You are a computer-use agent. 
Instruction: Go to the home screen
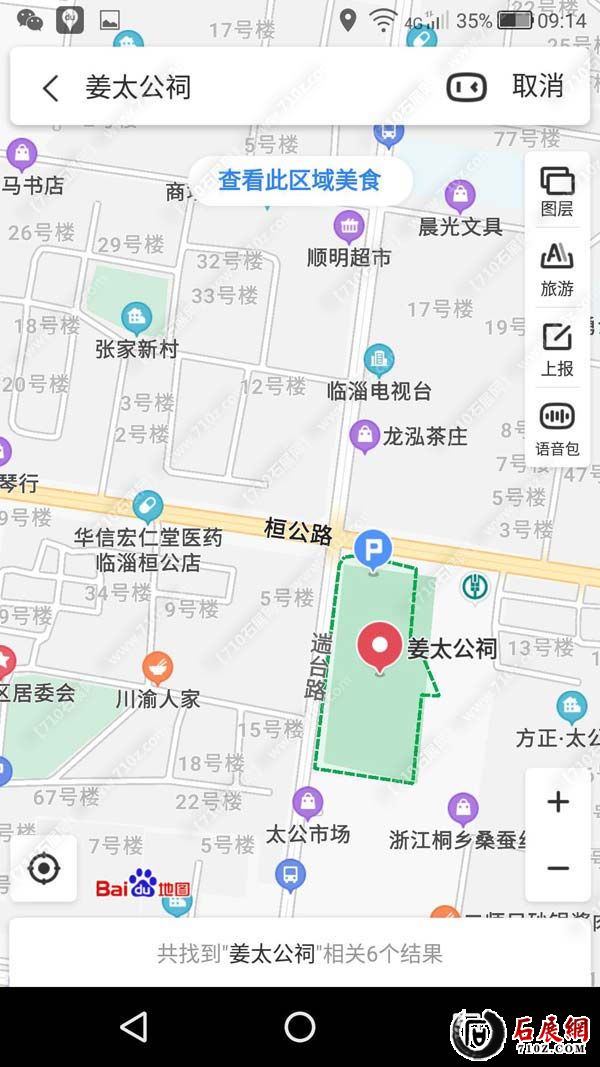[x=300, y=1026]
